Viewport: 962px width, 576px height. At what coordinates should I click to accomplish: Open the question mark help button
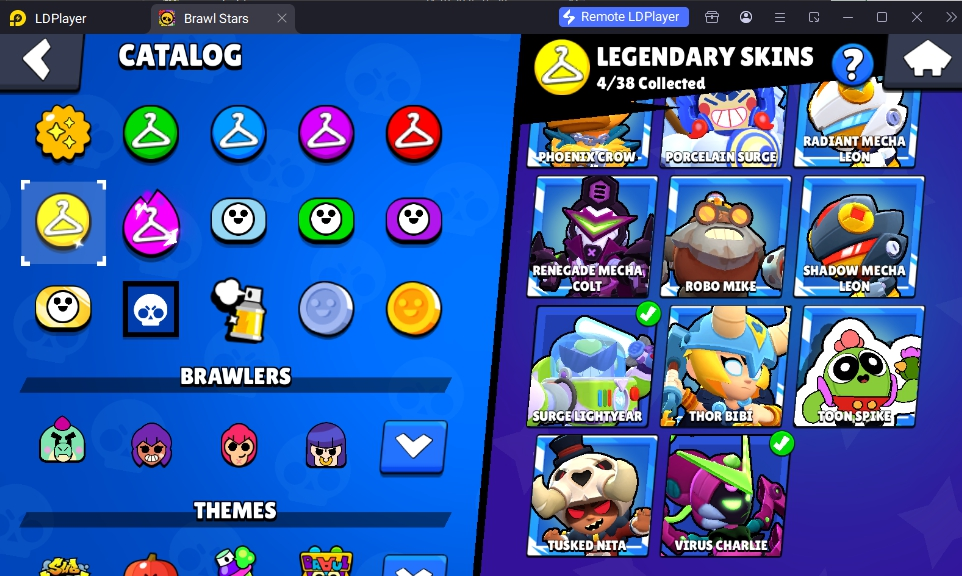pyautogui.click(x=852, y=65)
